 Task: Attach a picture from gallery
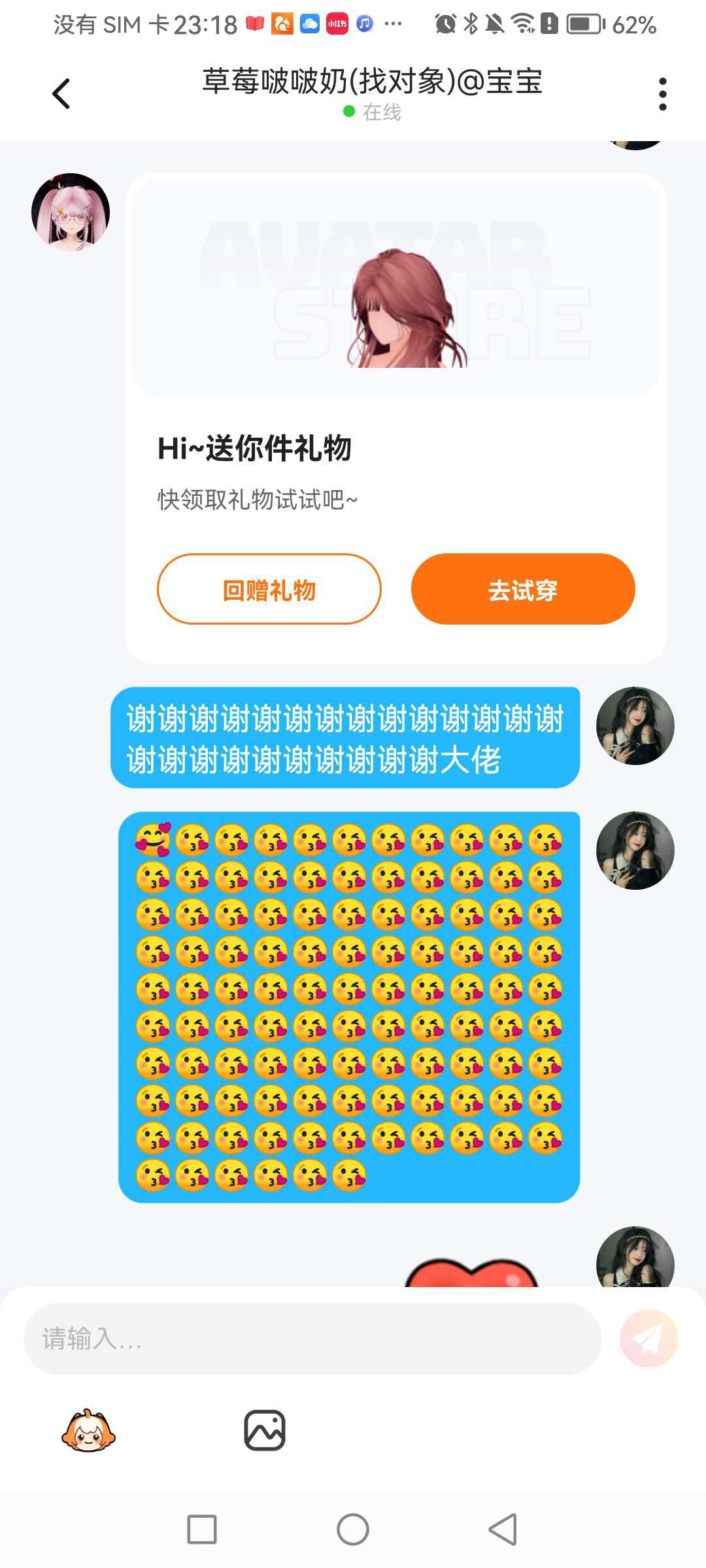click(265, 1431)
